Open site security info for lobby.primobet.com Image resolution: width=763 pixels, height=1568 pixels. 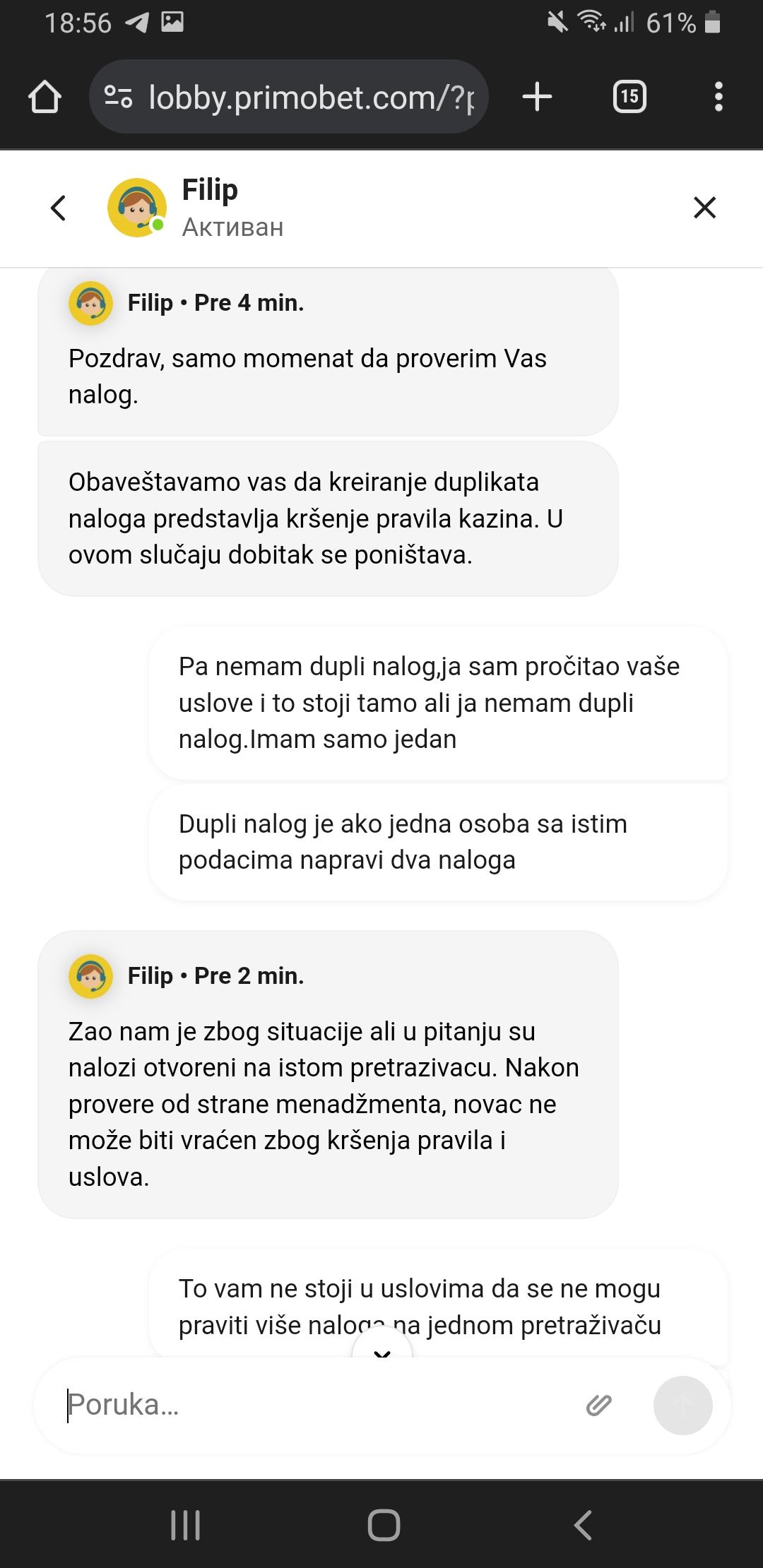pos(120,97)
